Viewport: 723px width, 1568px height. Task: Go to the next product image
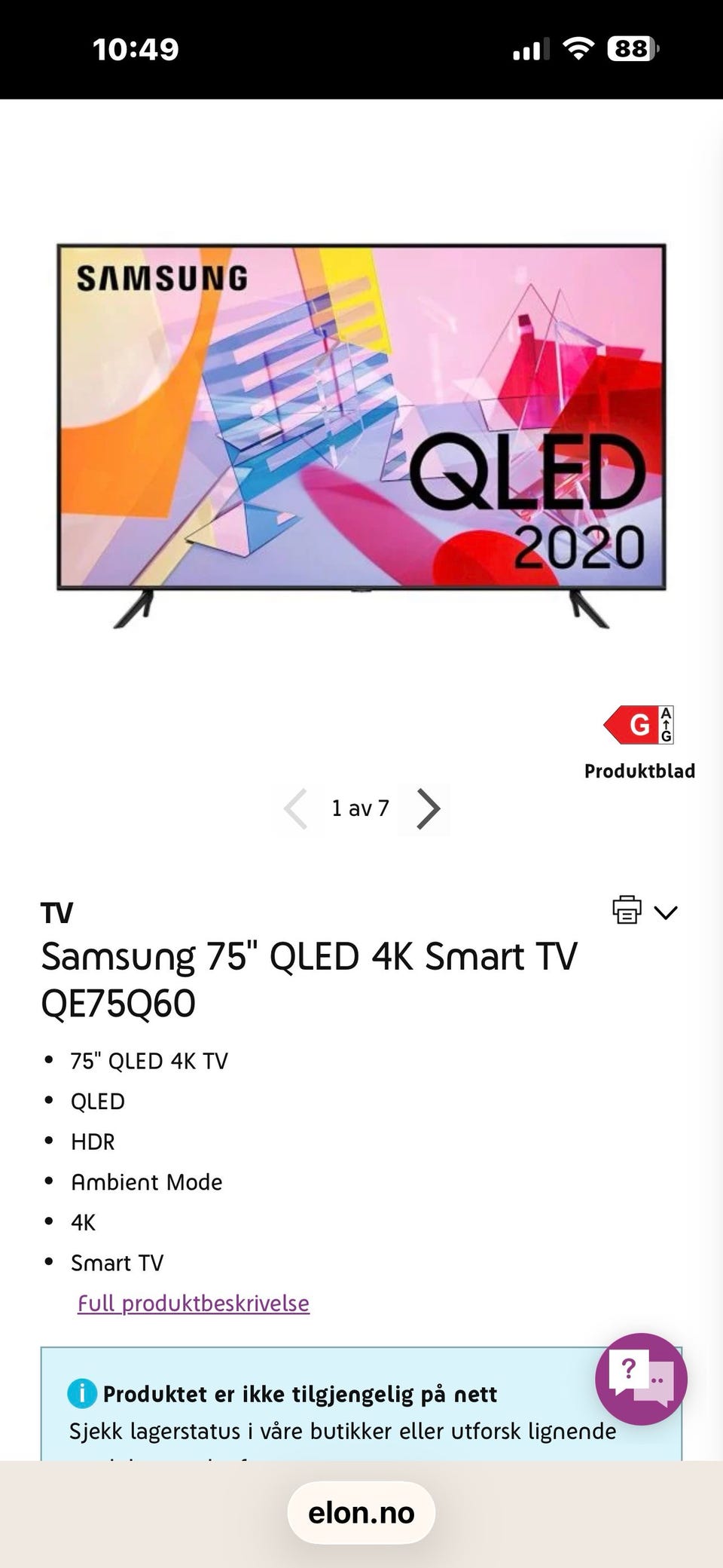pyautogui.click(x=428, y=809)
